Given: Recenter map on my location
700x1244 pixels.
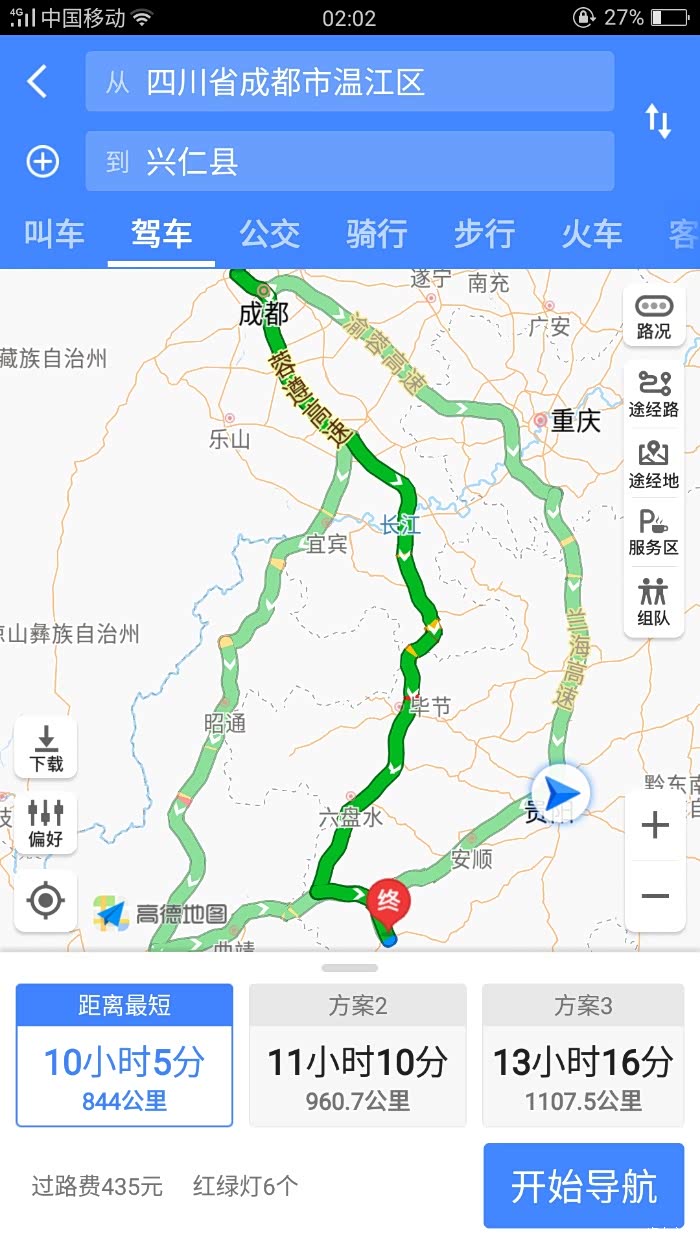Looking at the screenshot, I should click(46, 901).
